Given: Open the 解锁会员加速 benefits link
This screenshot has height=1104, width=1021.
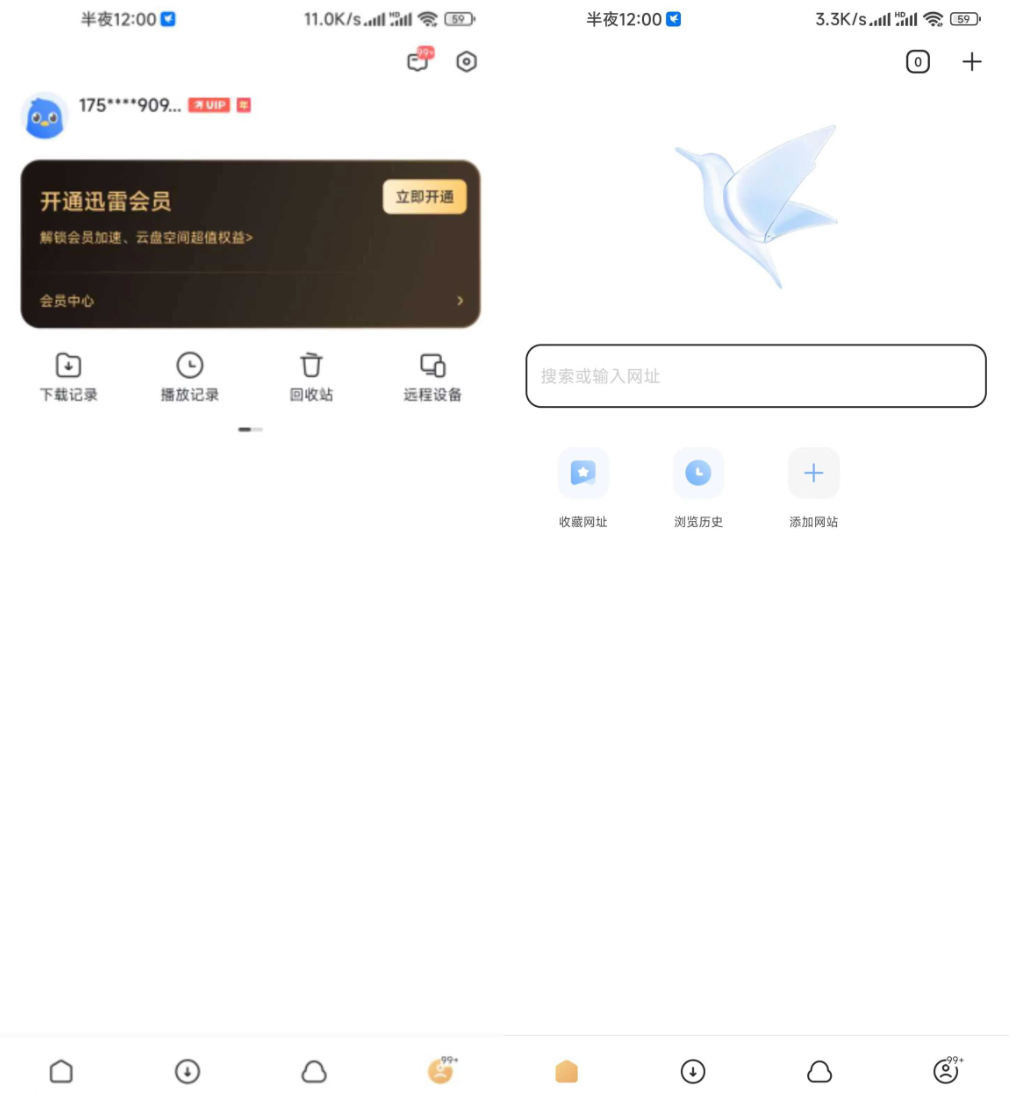Looking at the screenshot, I should tap(146, 238).
